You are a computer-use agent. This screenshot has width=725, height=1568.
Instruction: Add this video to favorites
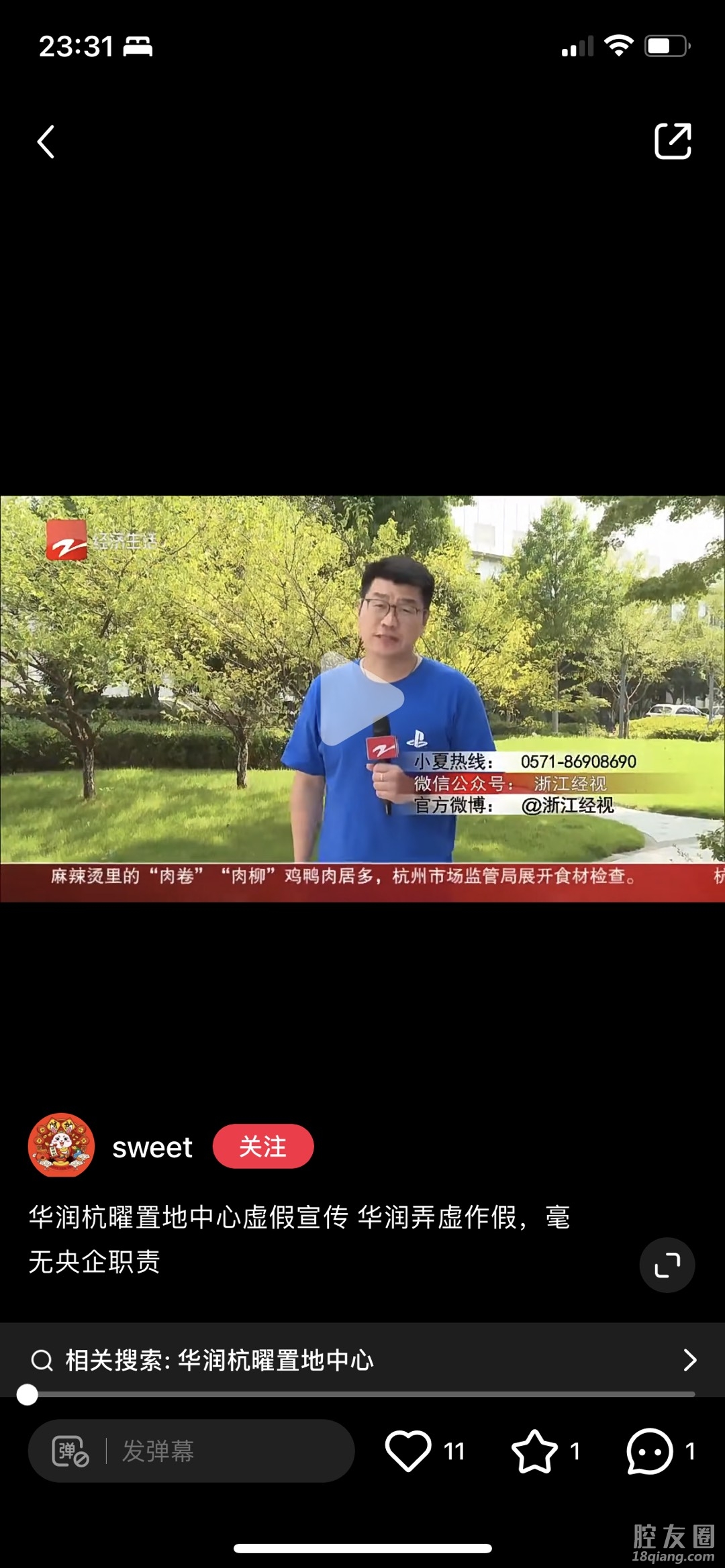(534, 1451)
